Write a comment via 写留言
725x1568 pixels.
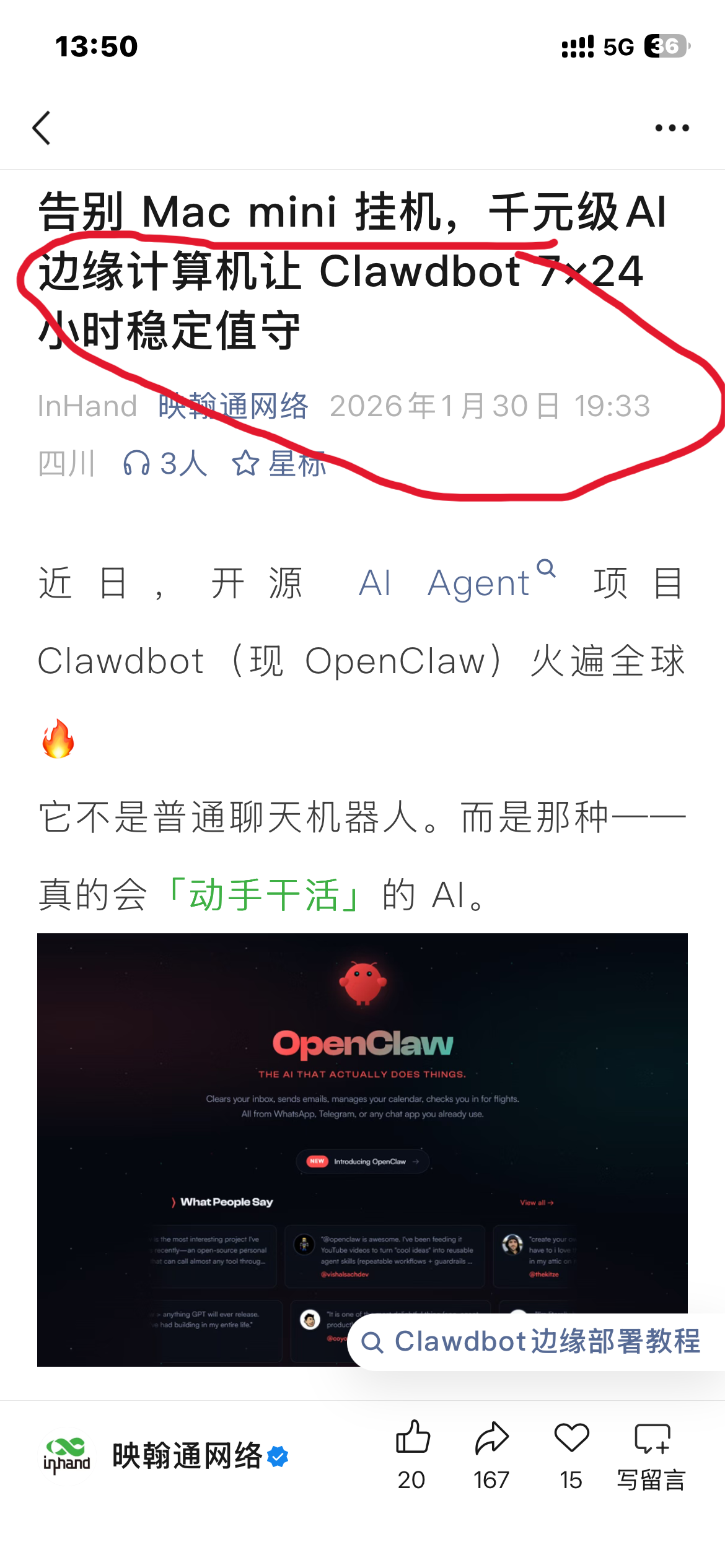pos(651,1452)
